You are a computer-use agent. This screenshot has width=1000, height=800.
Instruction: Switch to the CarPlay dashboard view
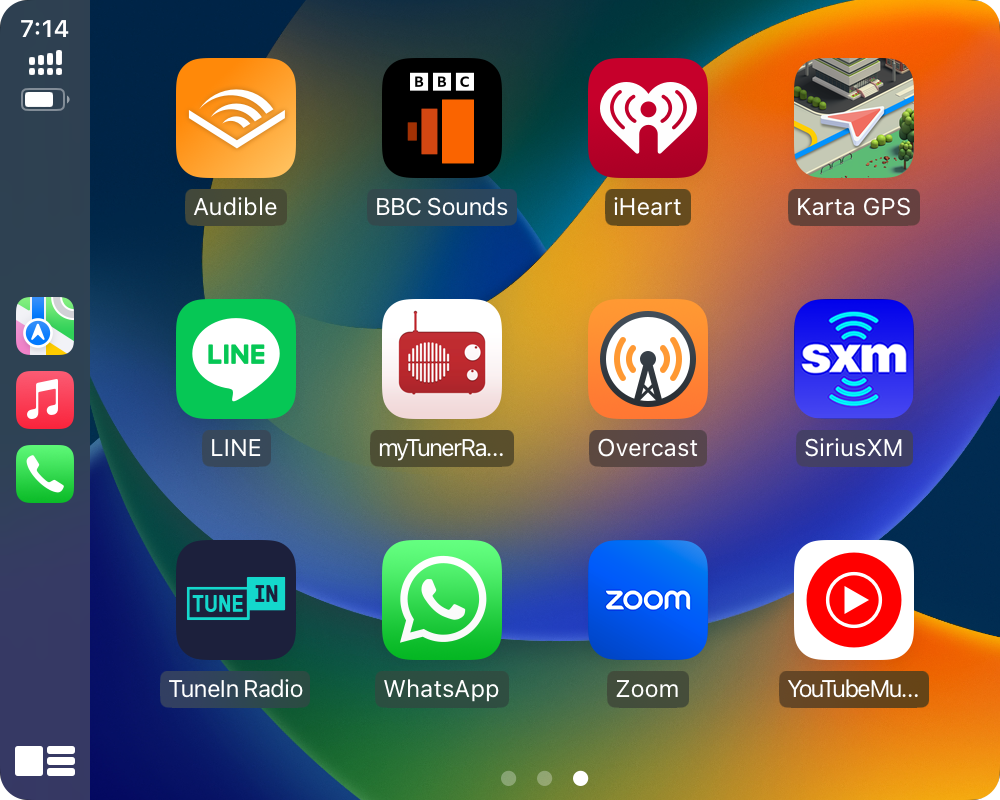pos(45,761)
